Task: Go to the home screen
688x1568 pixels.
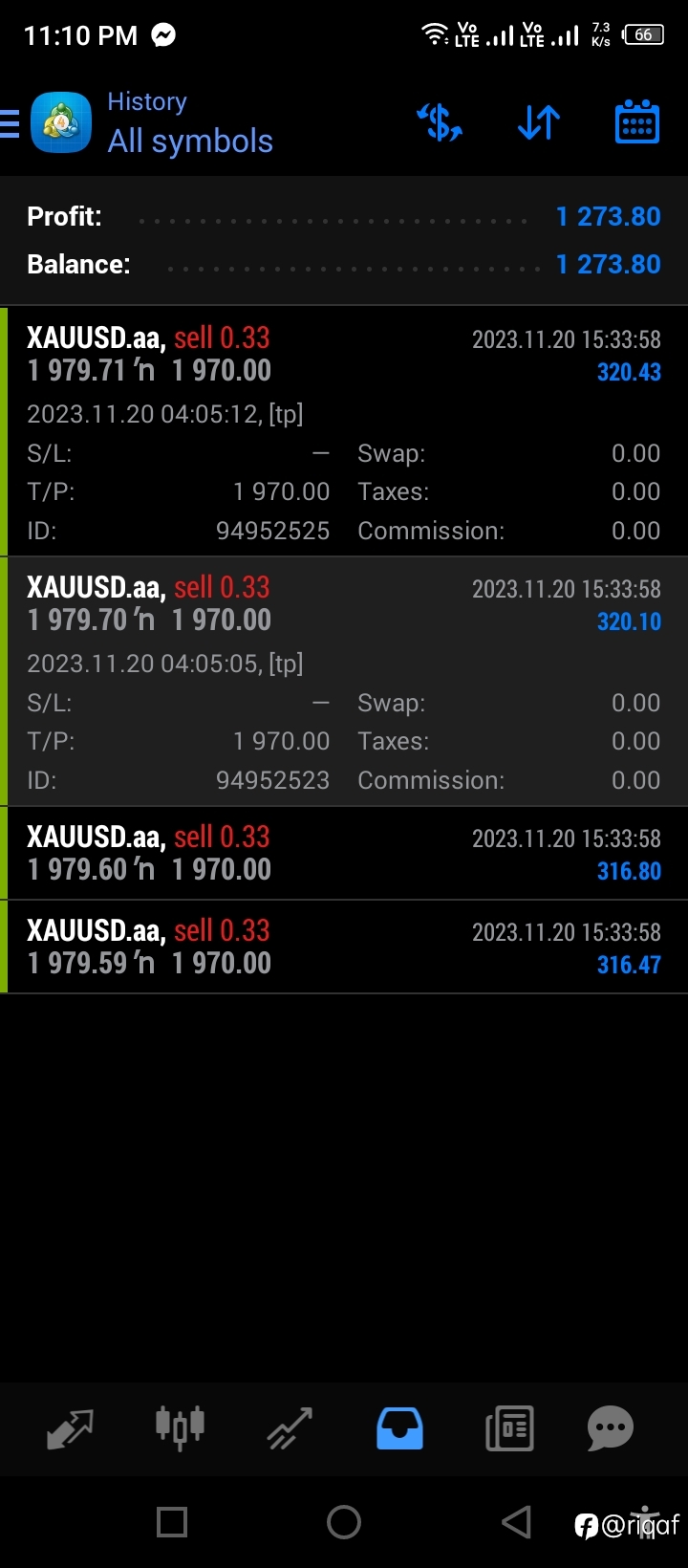Action: click(344, 1522)
